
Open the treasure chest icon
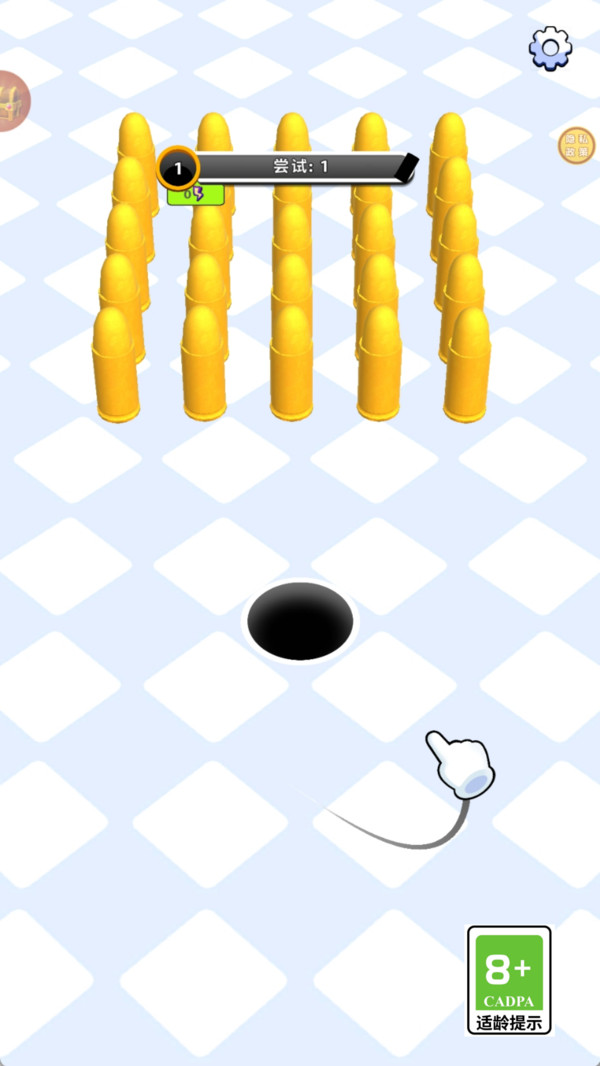(10, 101)
